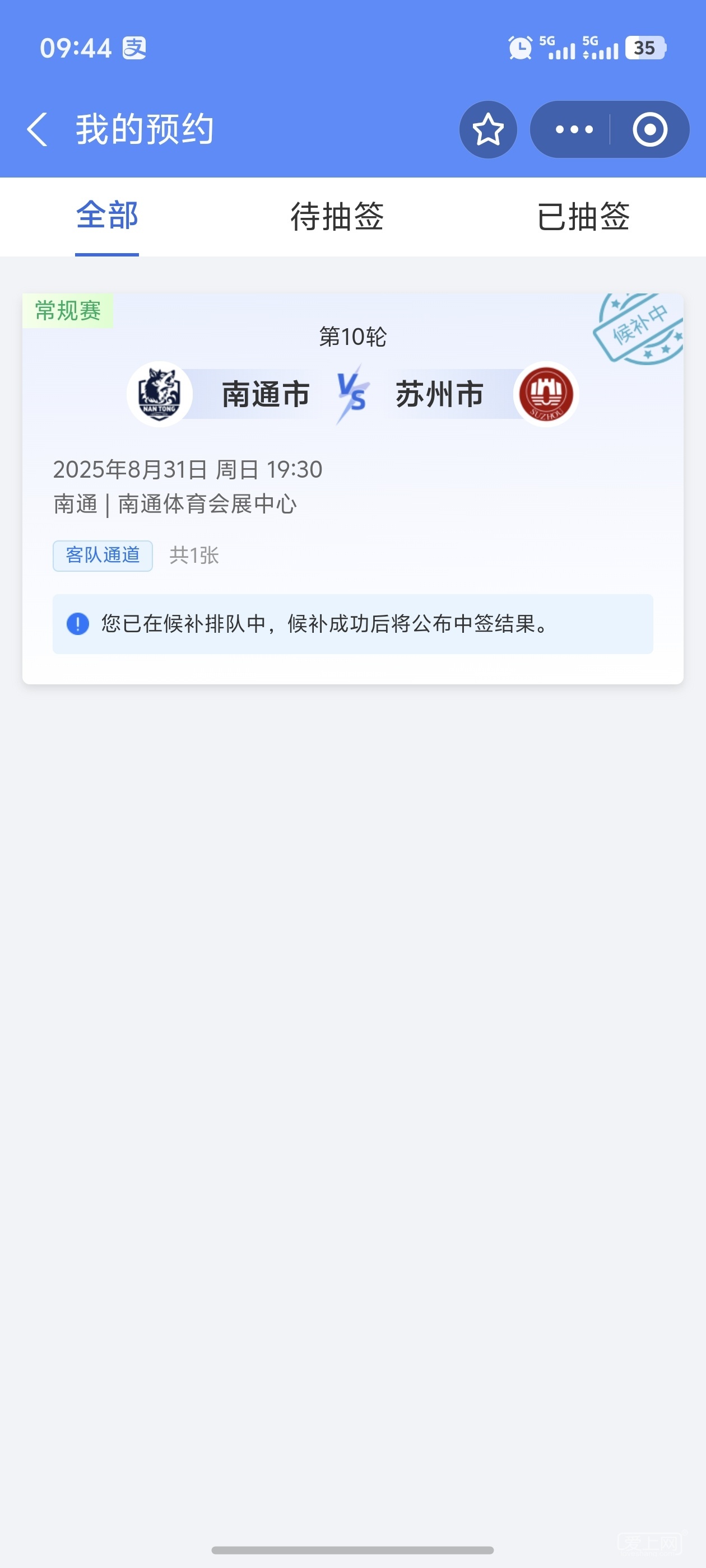706x1568 pixels.
Task: Go back from 我的预约 page
Action: pos(38,130)
